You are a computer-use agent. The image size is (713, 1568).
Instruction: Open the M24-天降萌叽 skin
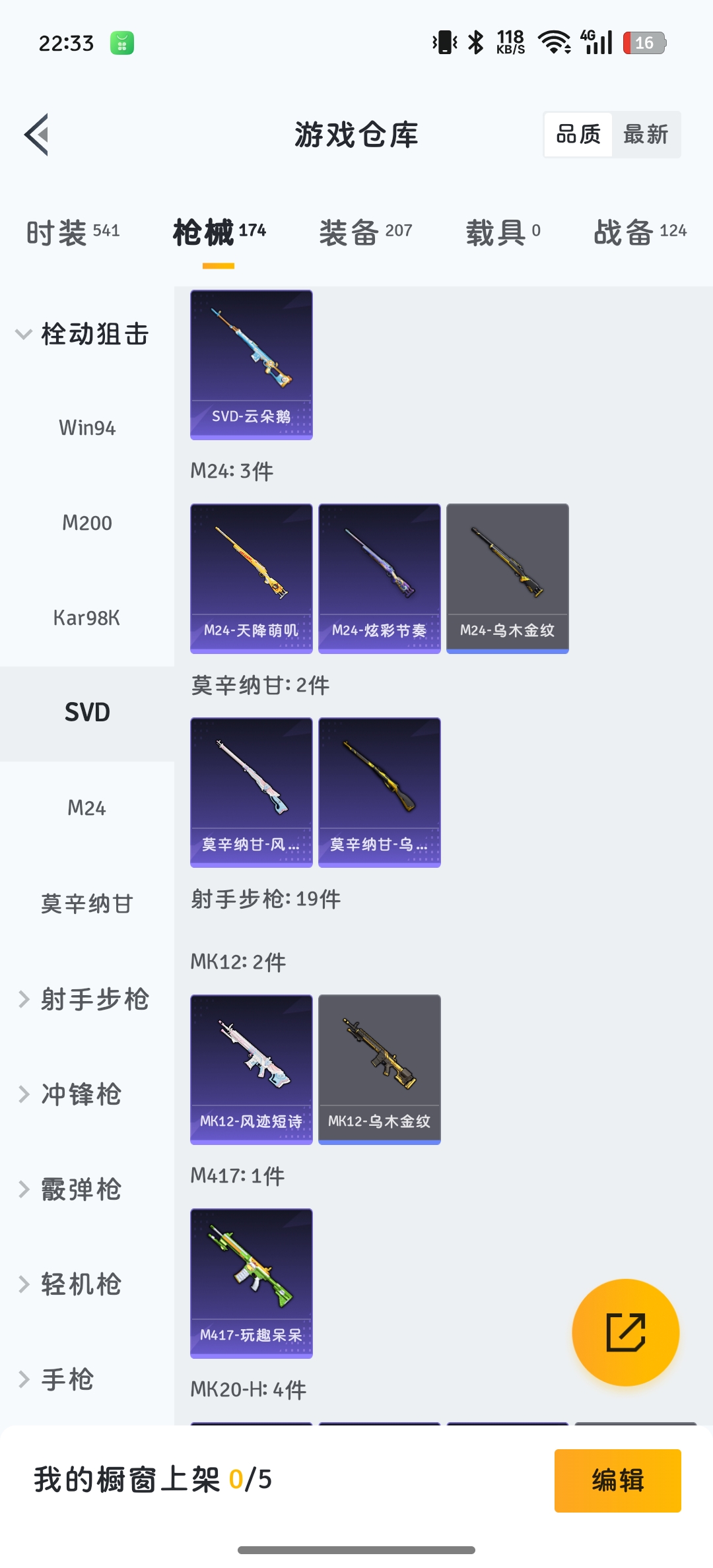click(252, 578)
